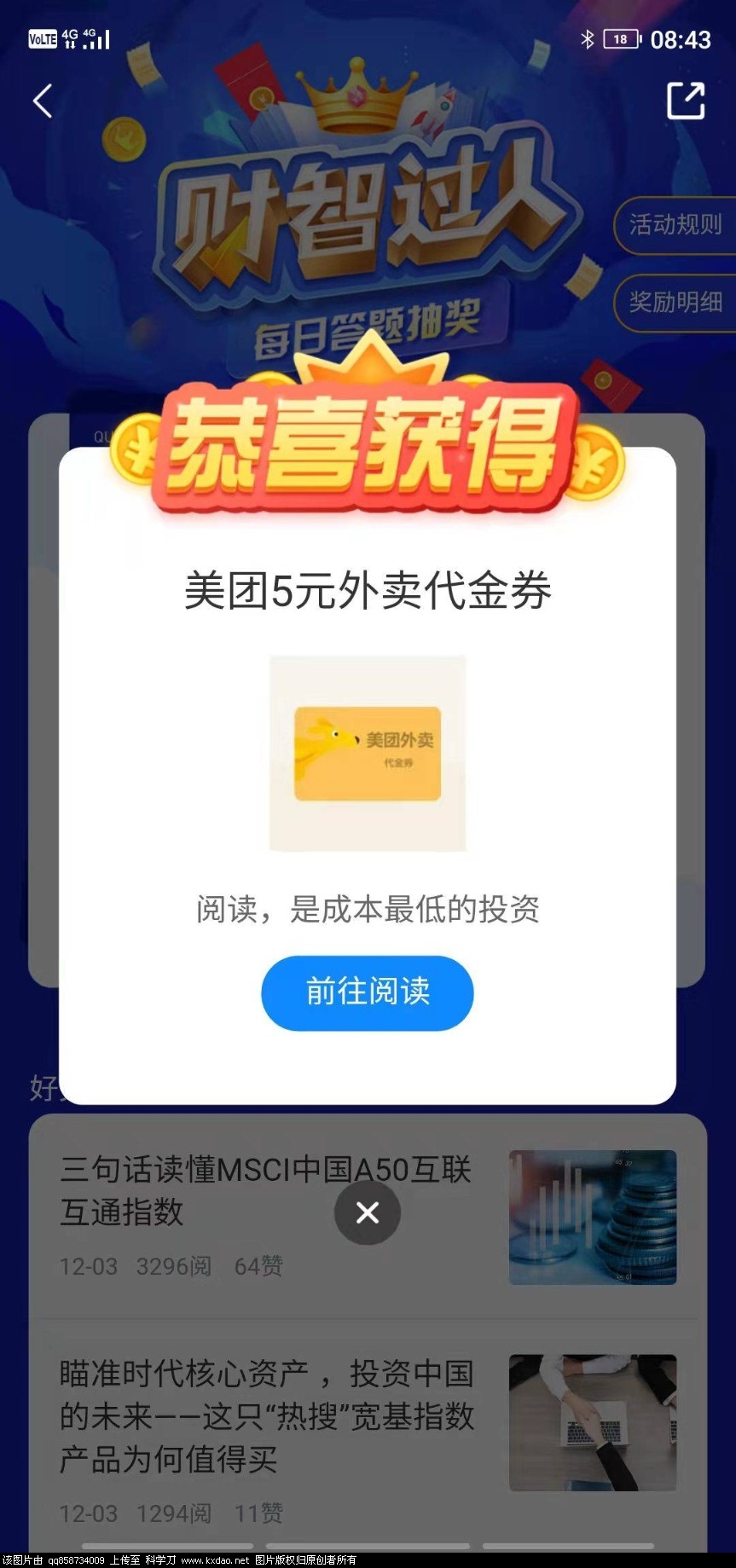View 奖励明细 reward details
The width and height of the screenshot is (736, 1568).
[x=675, y=302]
